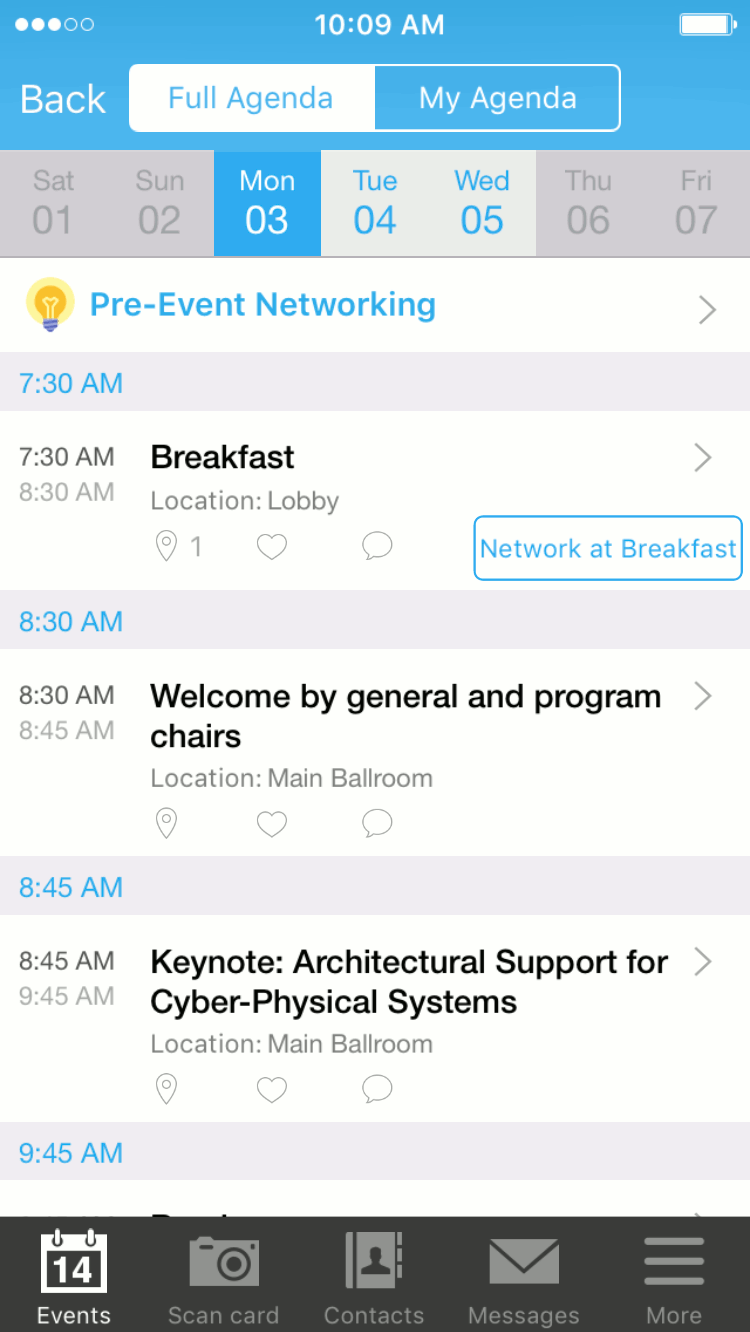Check in at Breakfast location pin
Screen dimensions: 750x1332
167,546
